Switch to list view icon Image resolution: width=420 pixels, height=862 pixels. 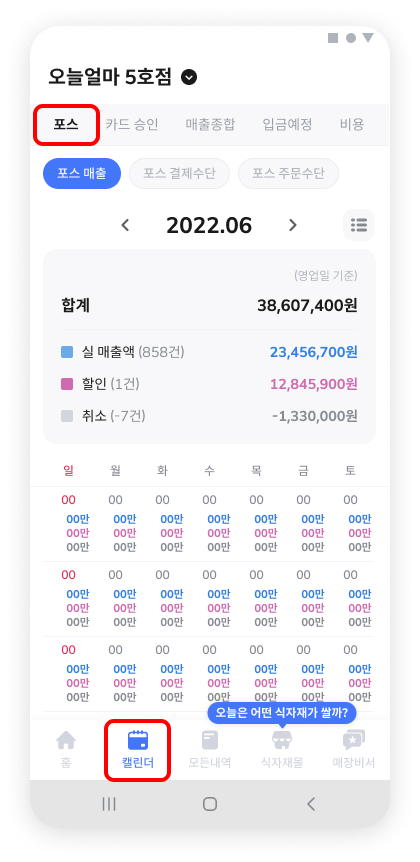coord(359,225)
